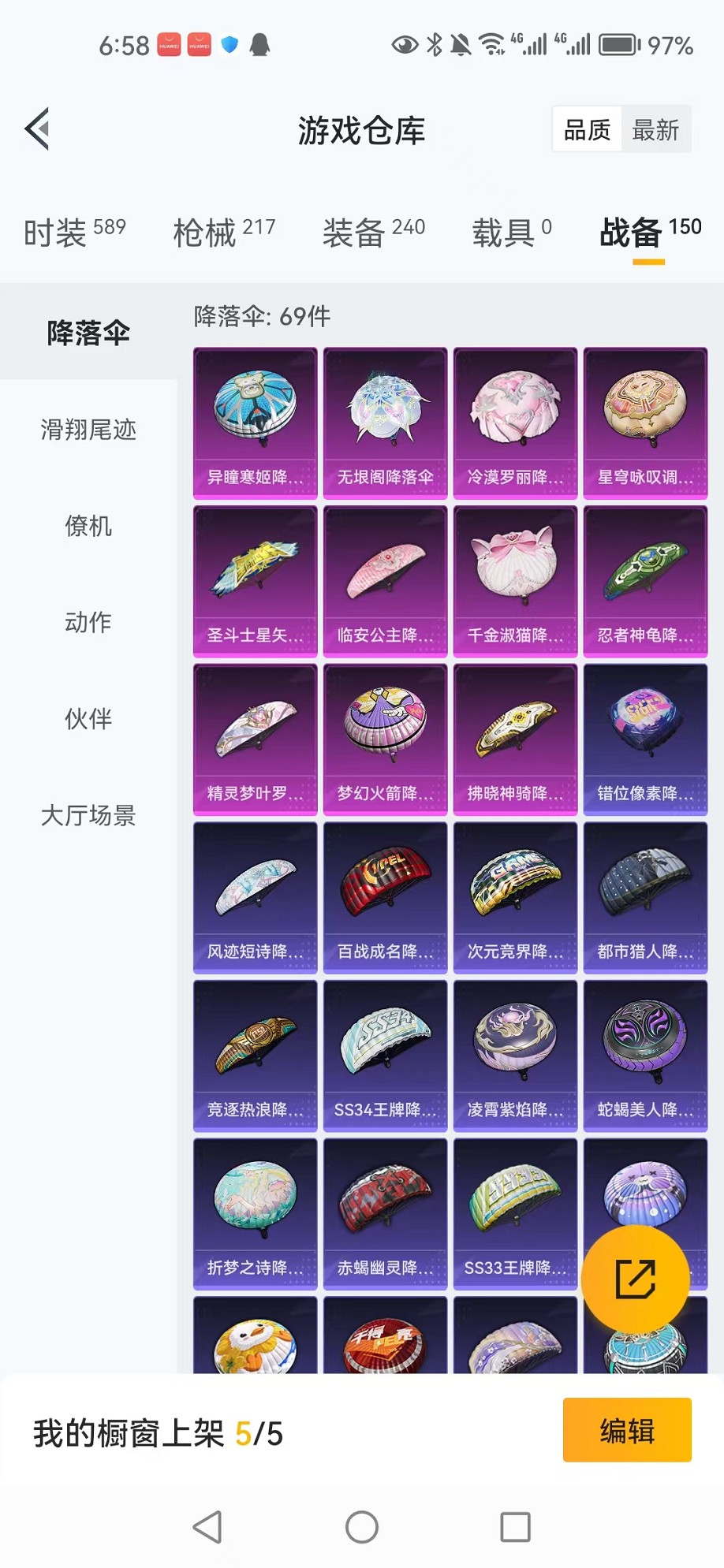
Task: Select 滑翔尾迹 in the side menu
Action: pos(88,430)
